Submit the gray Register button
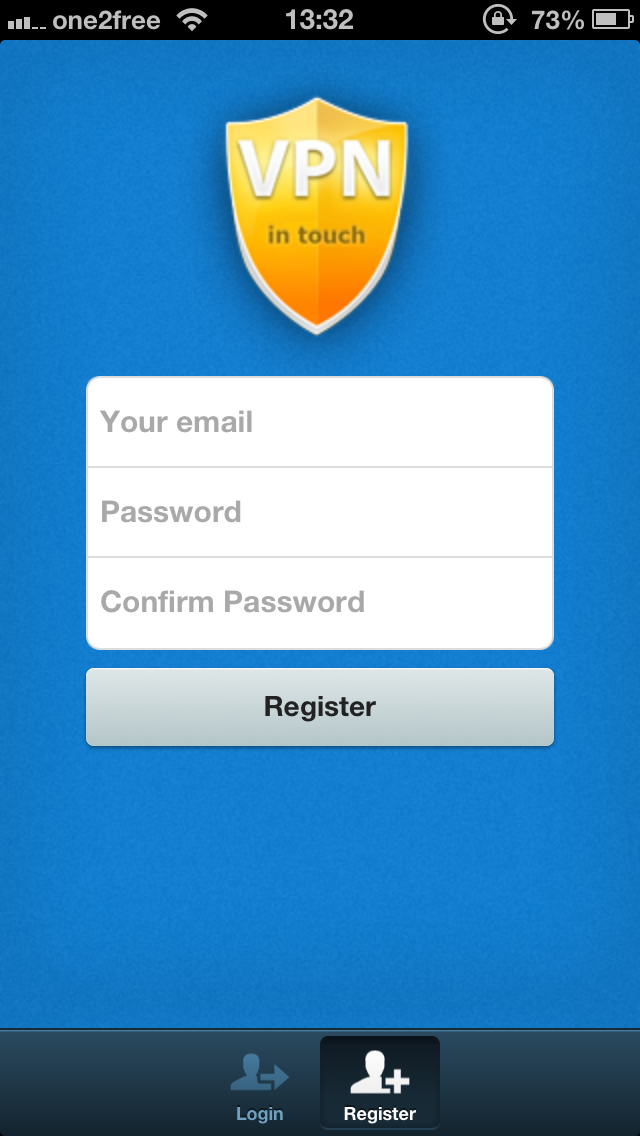The image size is (640, 1136). [320, 707]
